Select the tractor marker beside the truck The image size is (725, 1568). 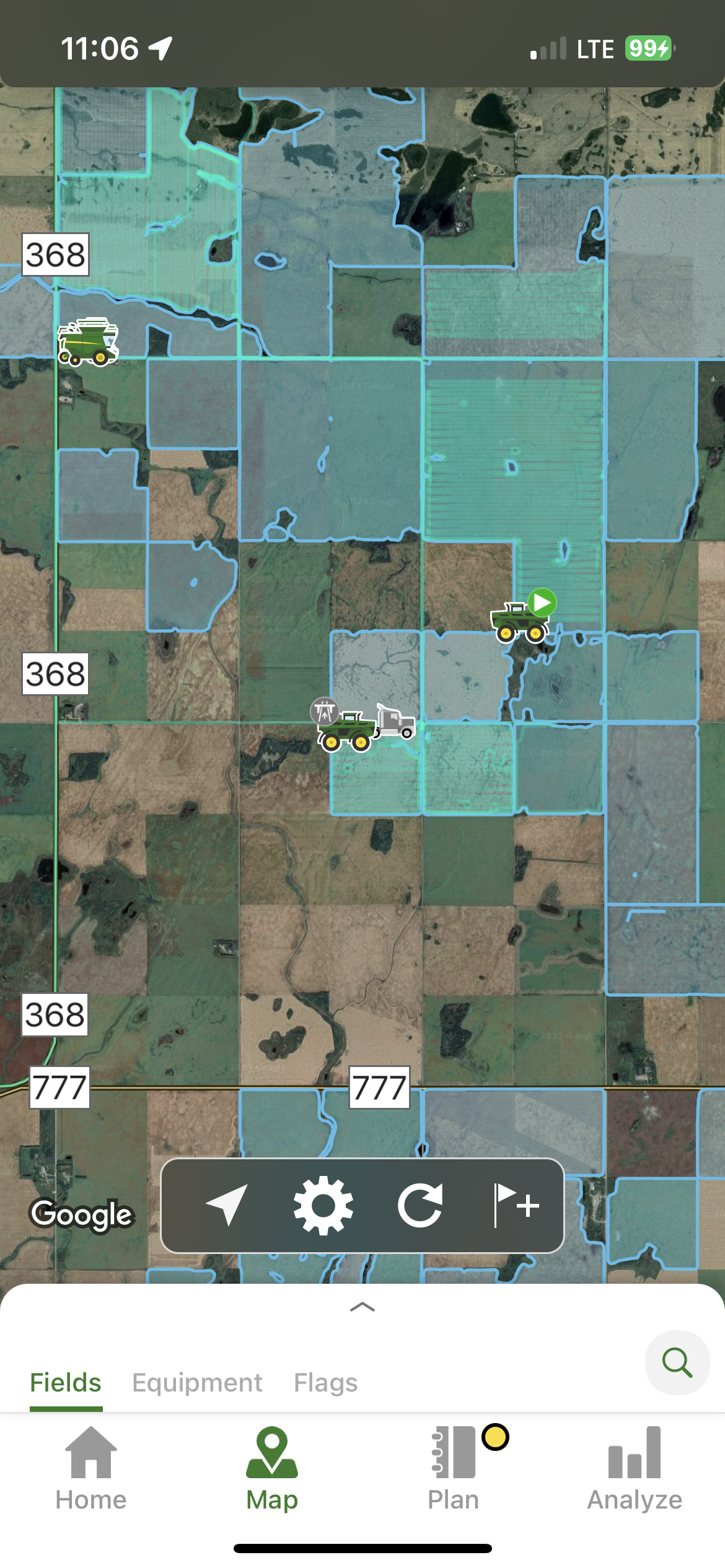345,731
